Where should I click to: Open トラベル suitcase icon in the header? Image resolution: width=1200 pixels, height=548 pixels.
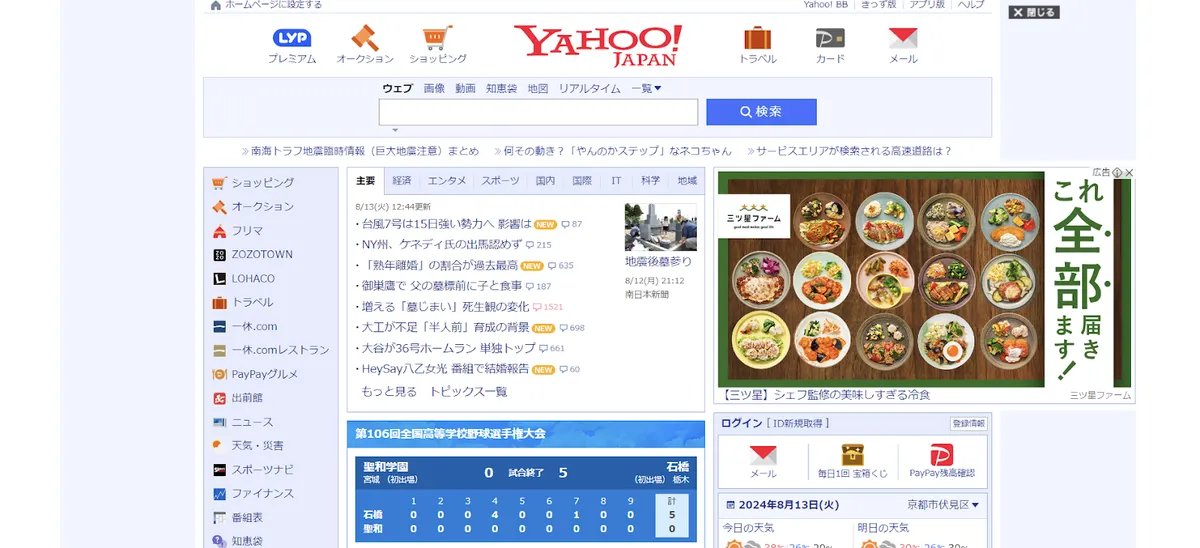758,45
